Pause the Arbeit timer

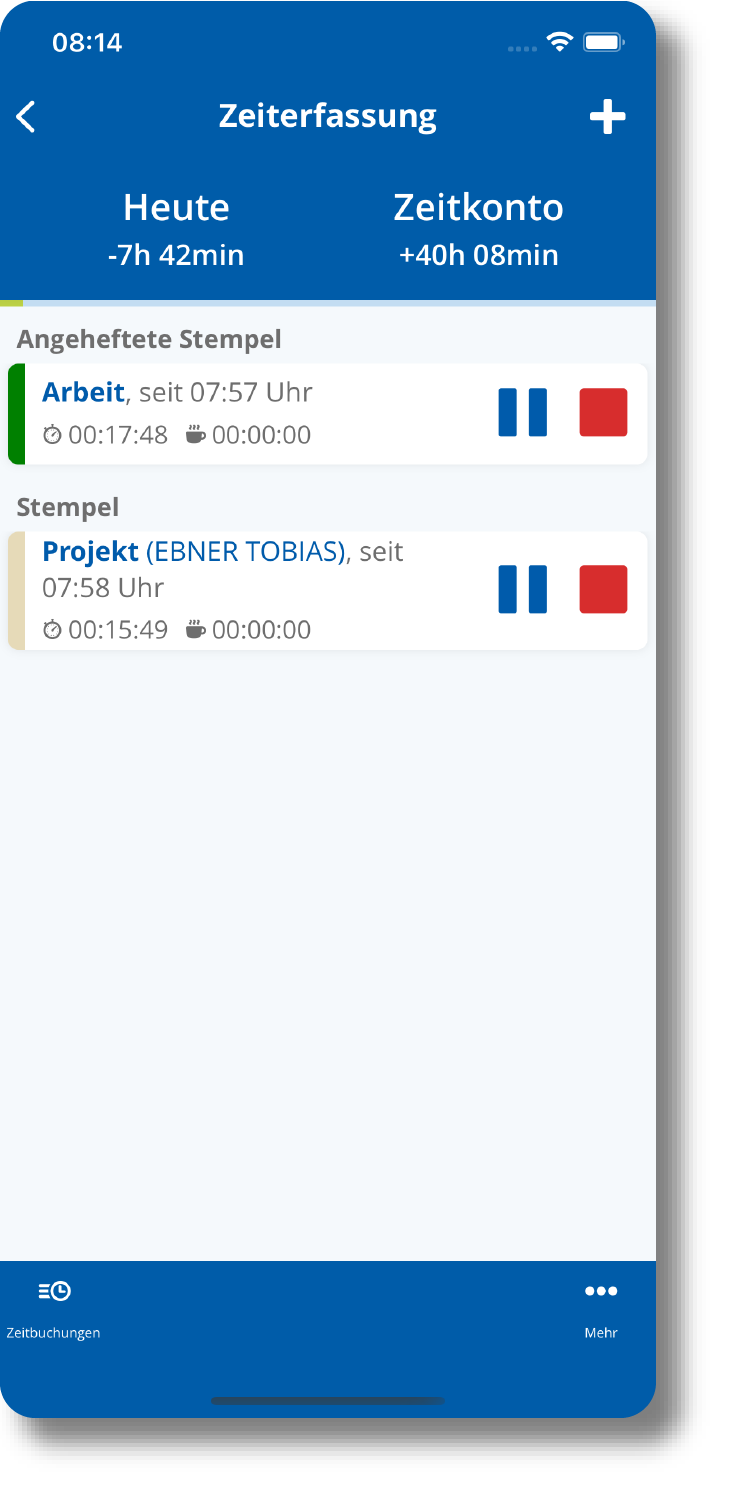[523, 412]
